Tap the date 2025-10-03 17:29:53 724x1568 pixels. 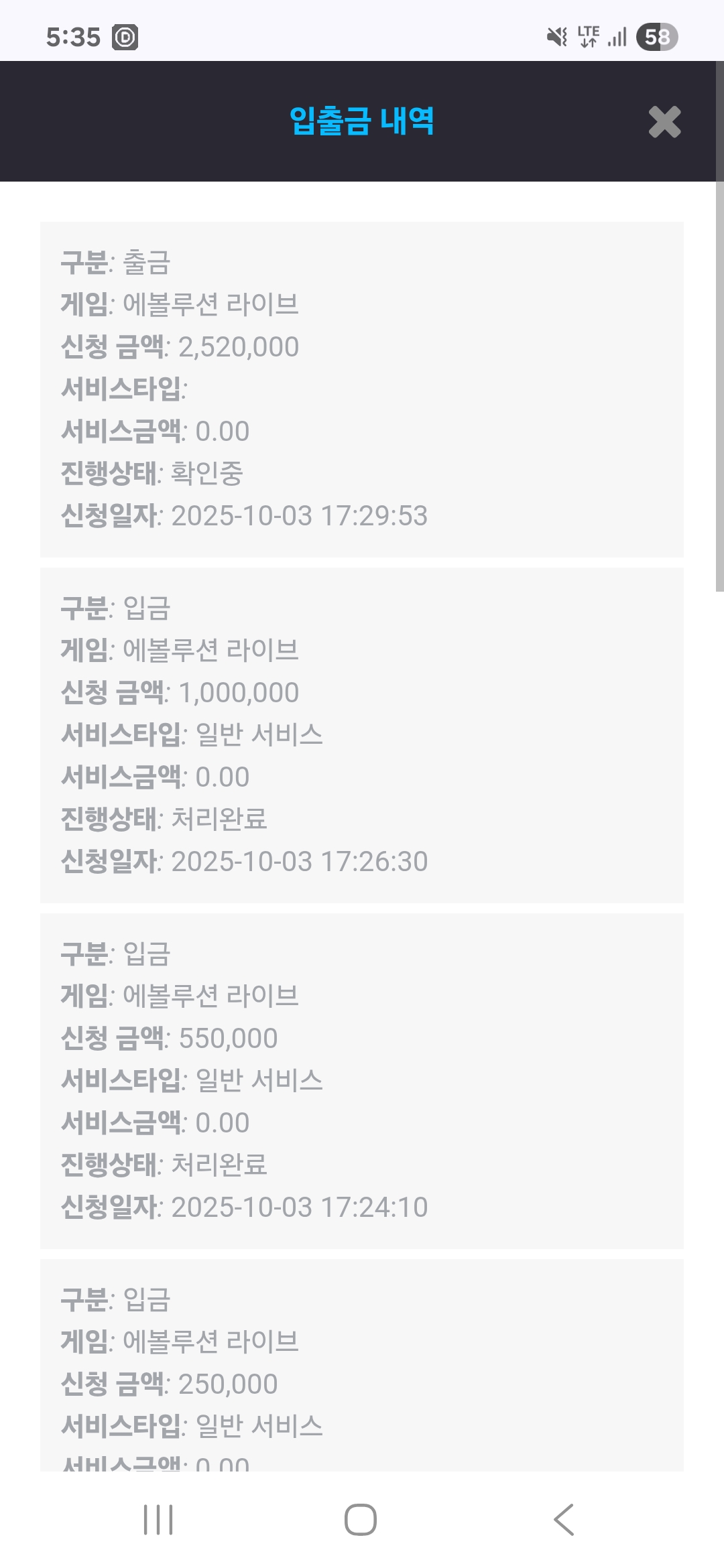300,516
